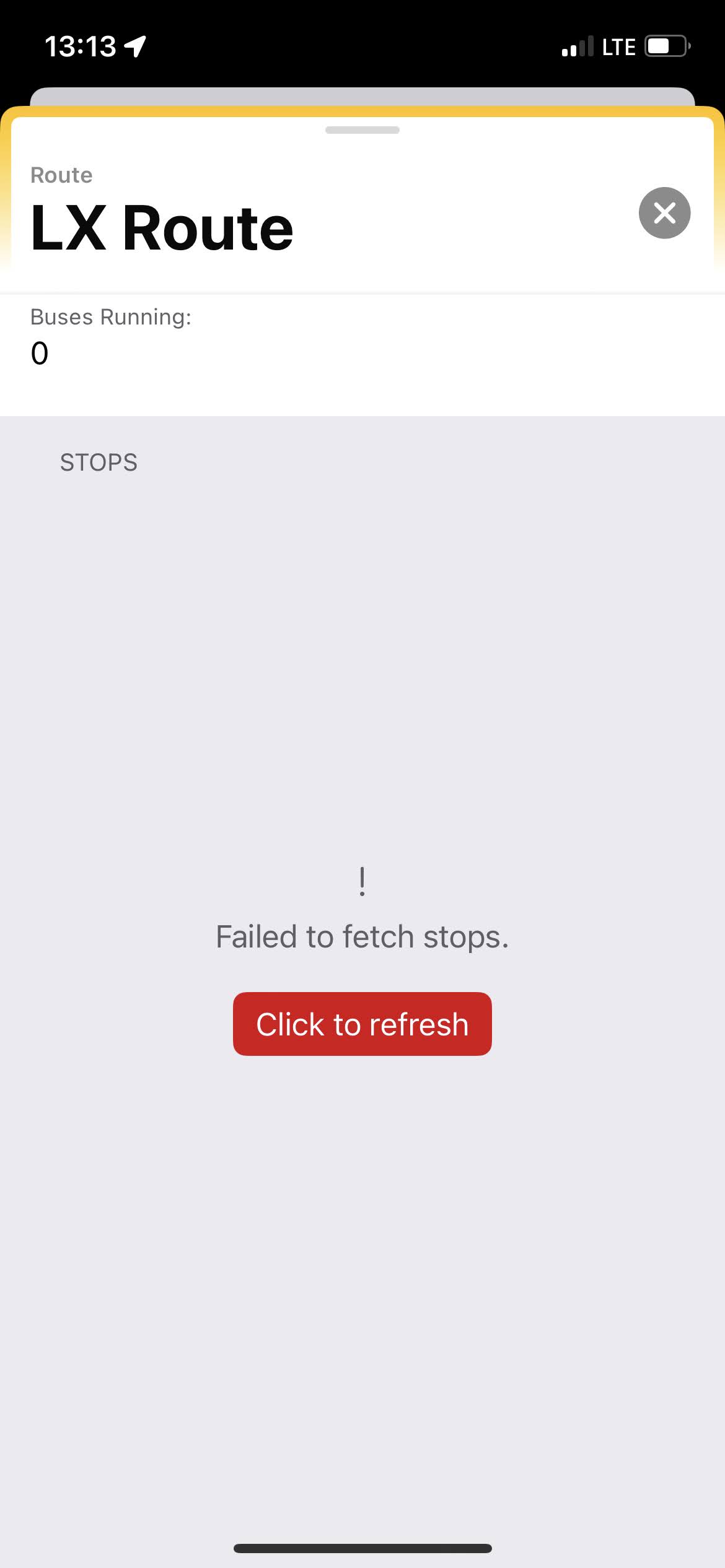Select the STOPS section header
Viewport: 725px width, 1568px height.
pos(99,462)
